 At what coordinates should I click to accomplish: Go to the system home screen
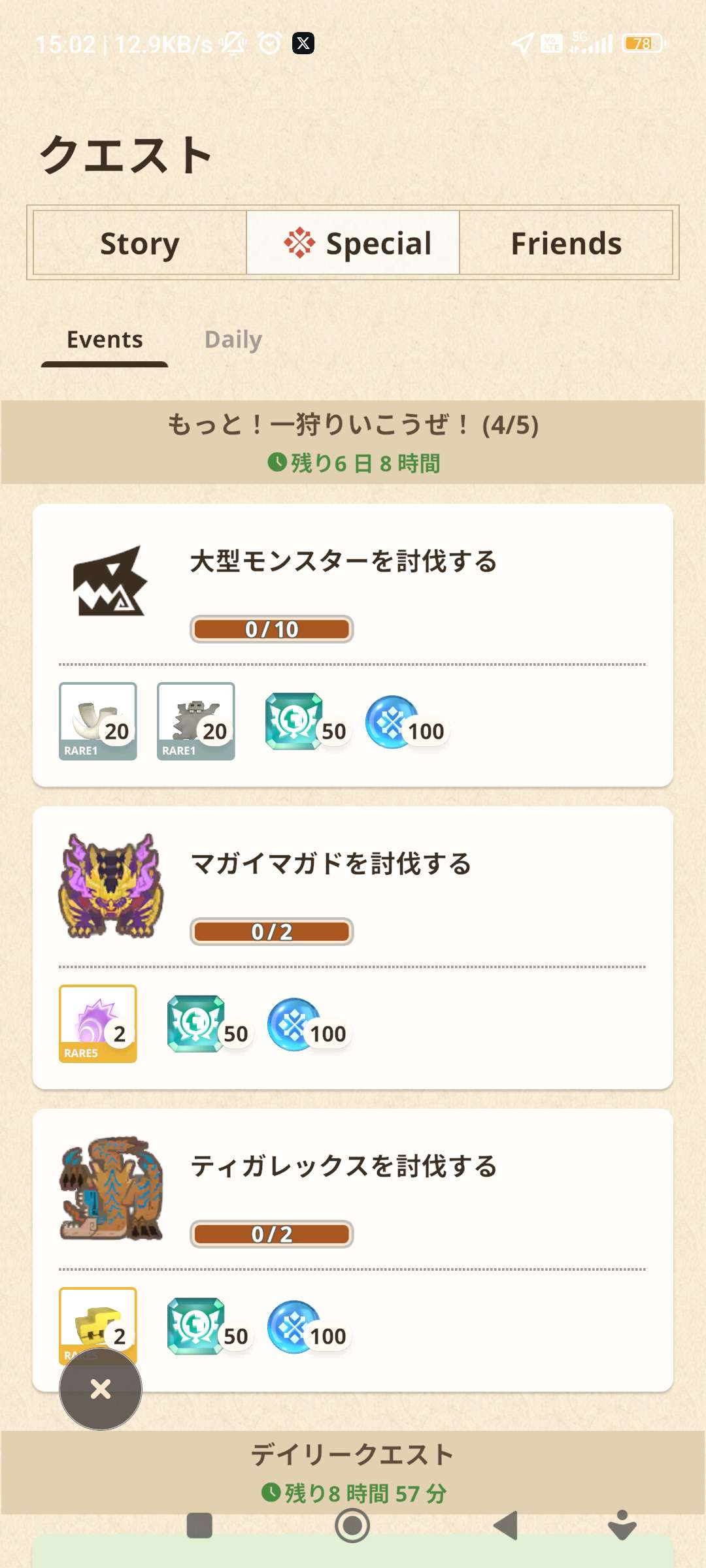click(352, 1526)
